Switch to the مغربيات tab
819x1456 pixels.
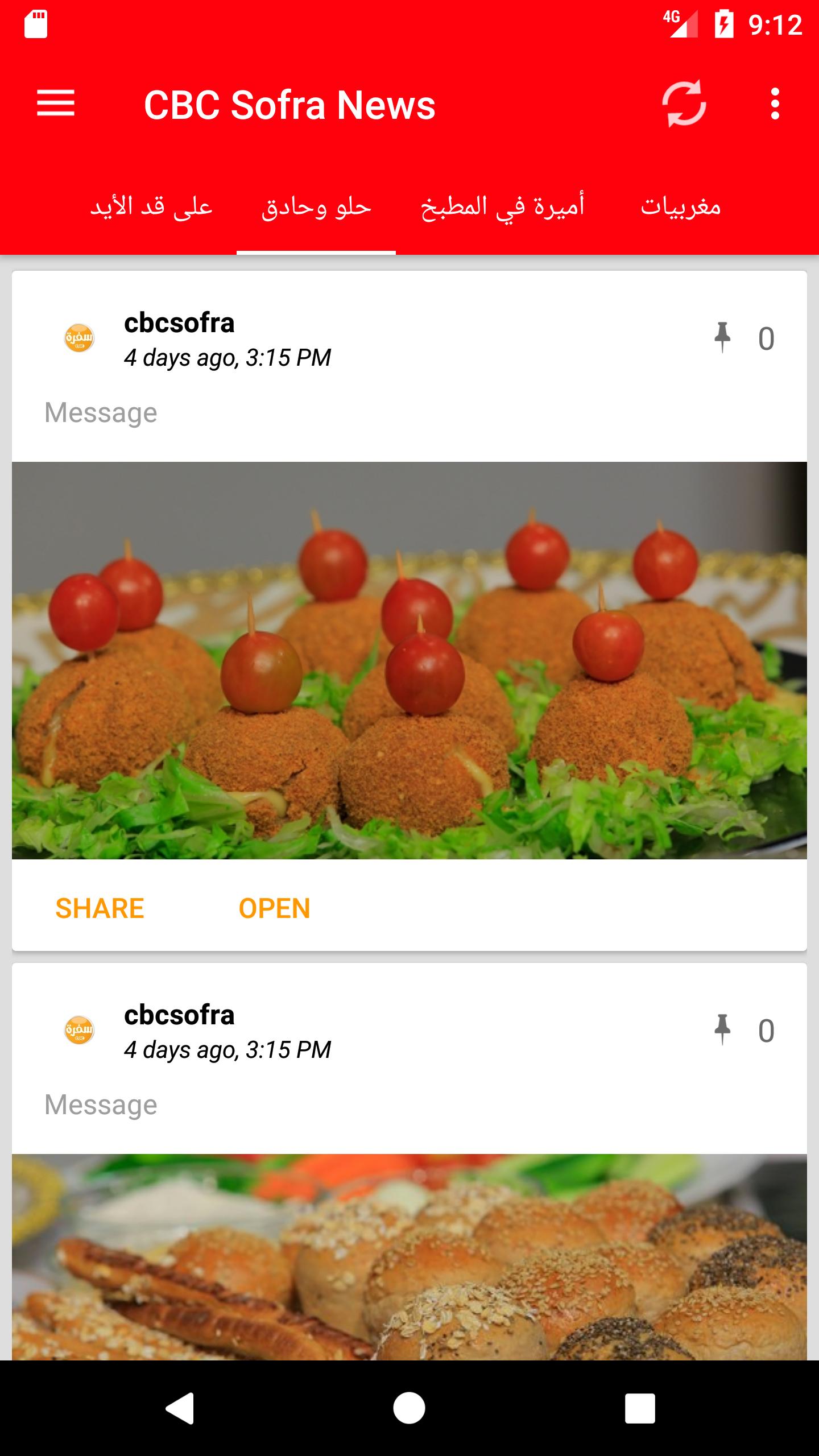pyautogui.click(x=681, y=207)
